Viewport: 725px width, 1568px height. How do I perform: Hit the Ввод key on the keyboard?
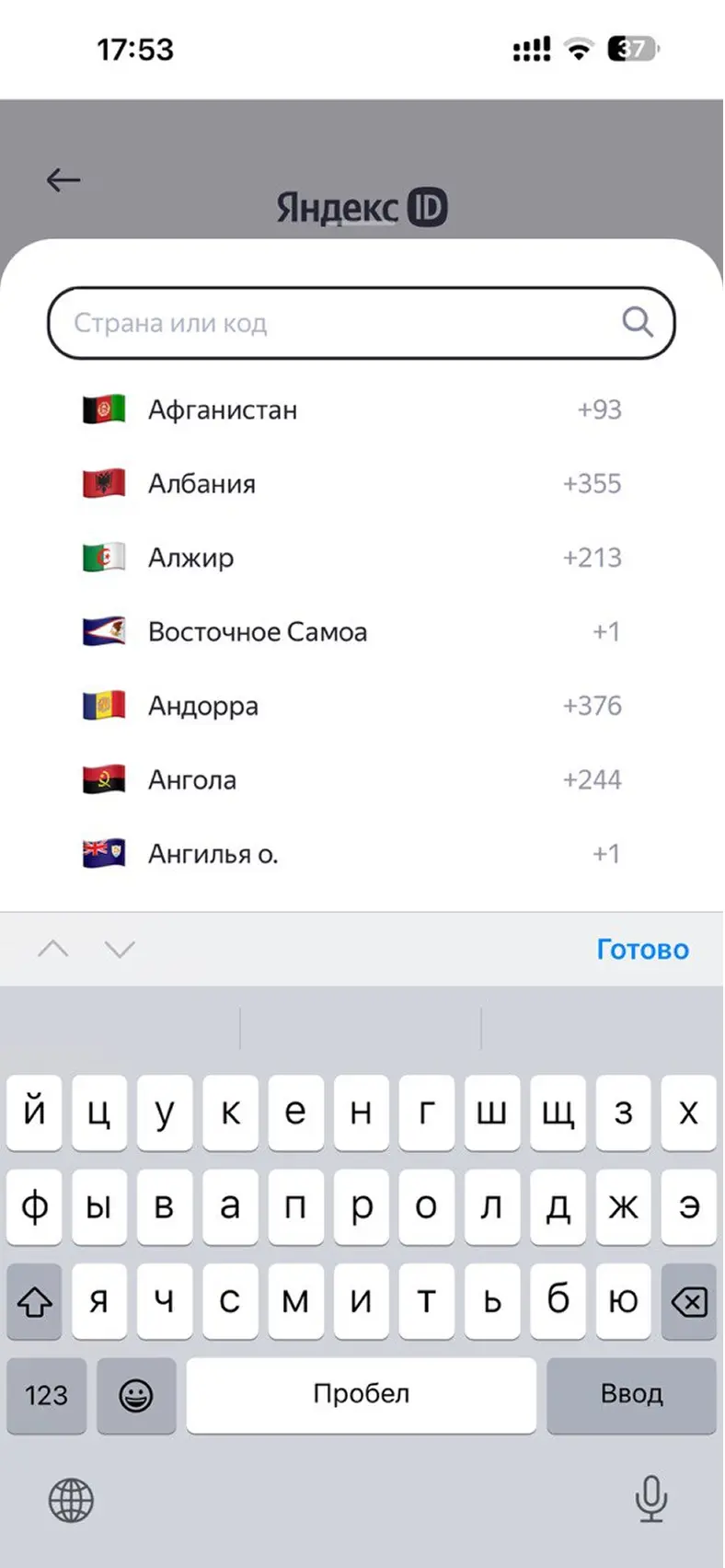click(x=631, y=1394)
